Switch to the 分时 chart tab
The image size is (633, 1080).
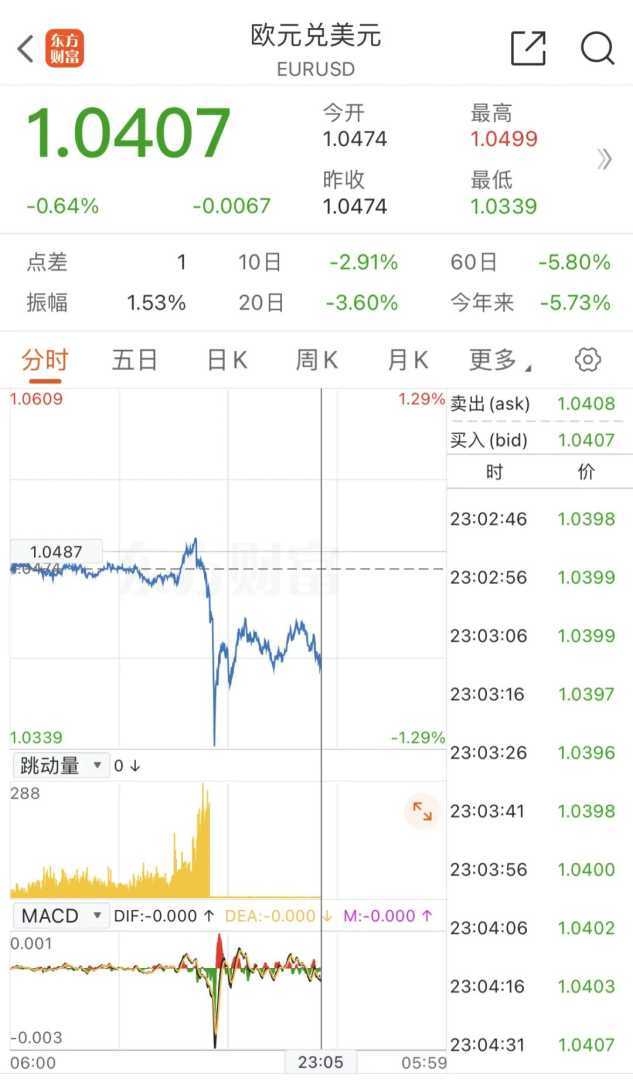(45, 360)
